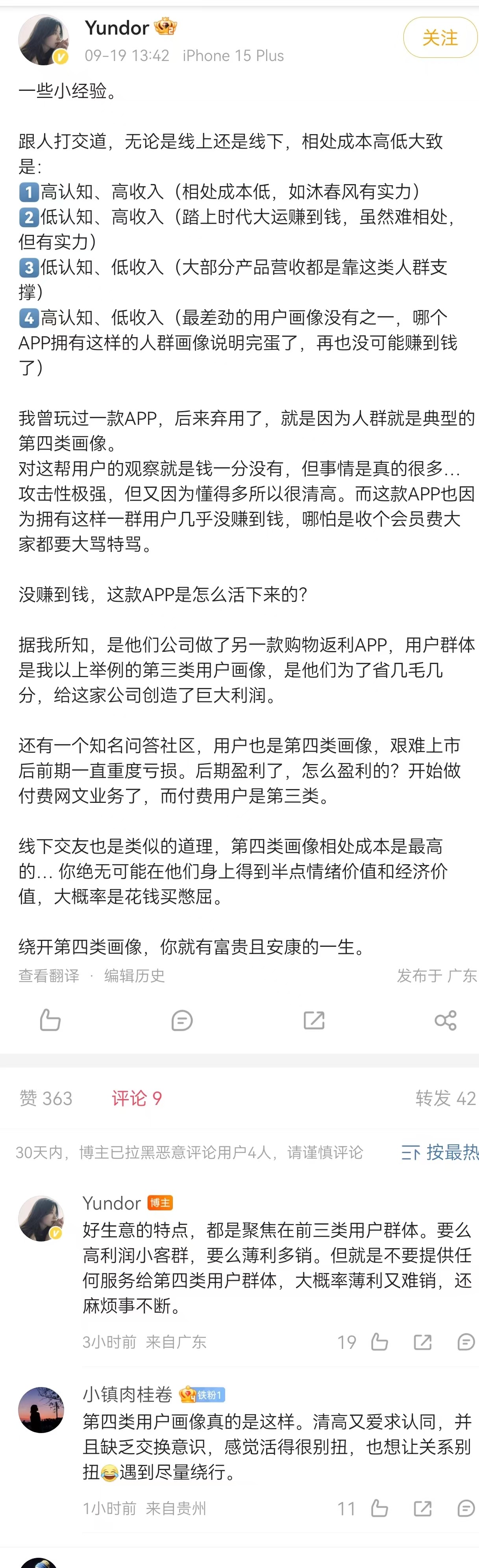
Task: Open Yundor's username in the post header
Action: point(117,28)
